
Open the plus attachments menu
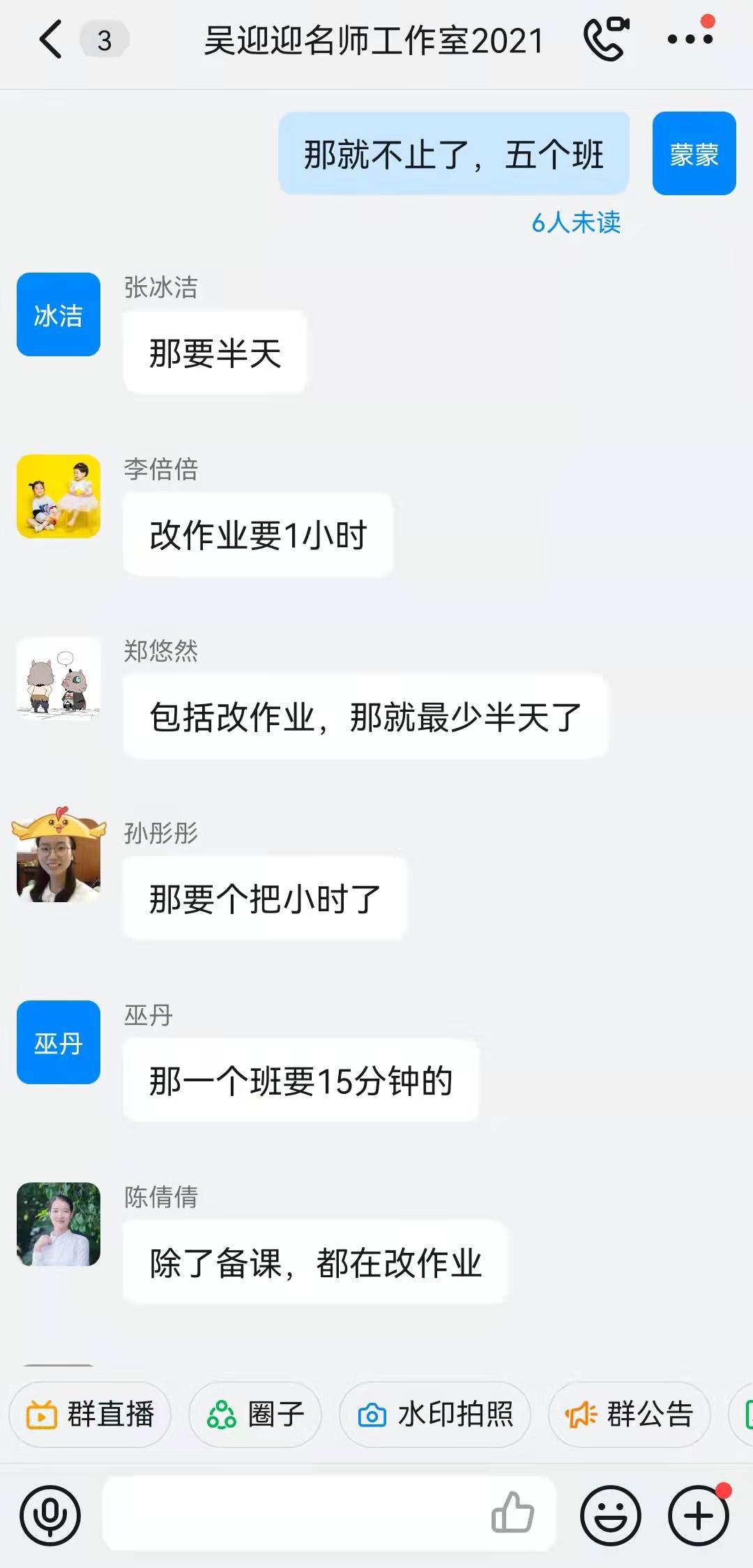[x=699, y=1516]
